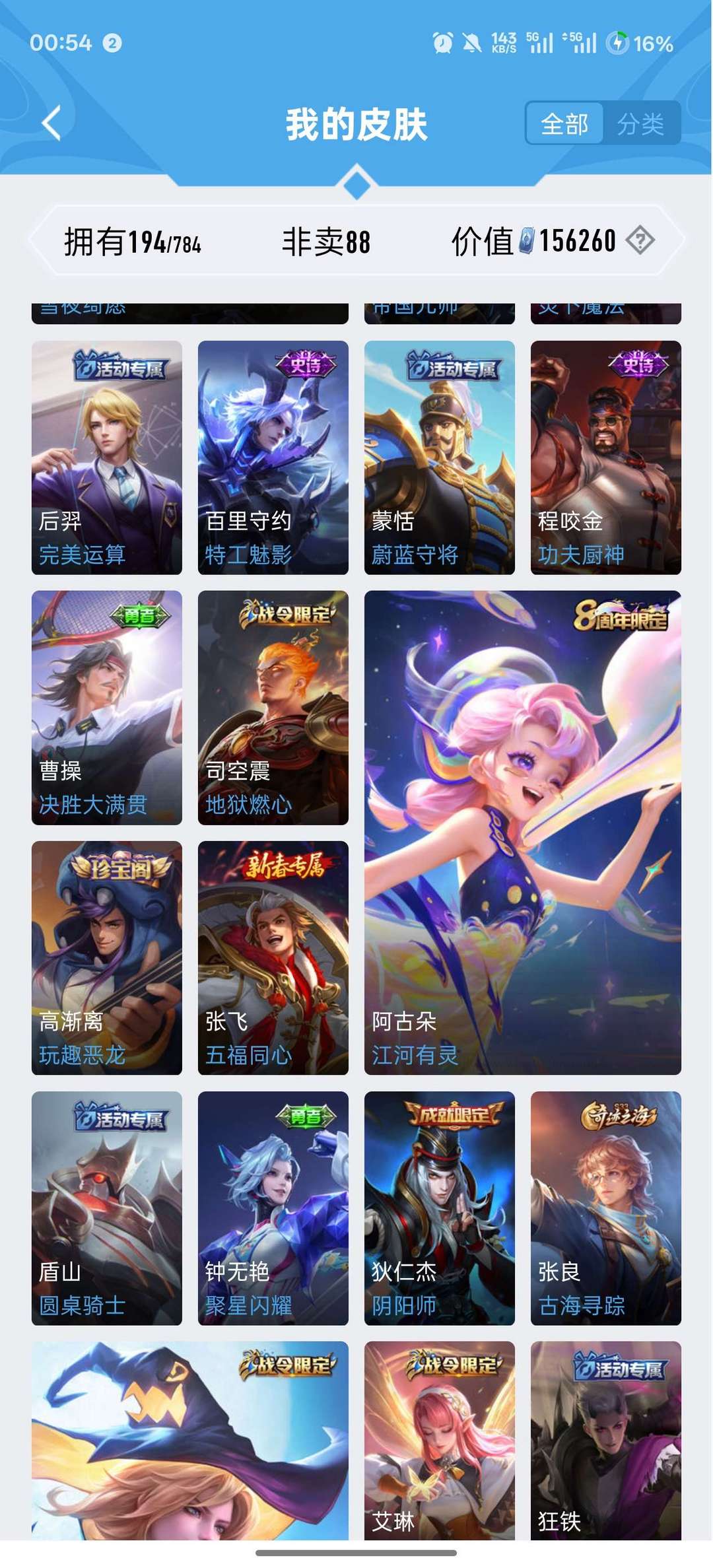This screenshot has height=1568, width=713.
Task: Tap the 非卖88 counter
Action: click(325, 242)
